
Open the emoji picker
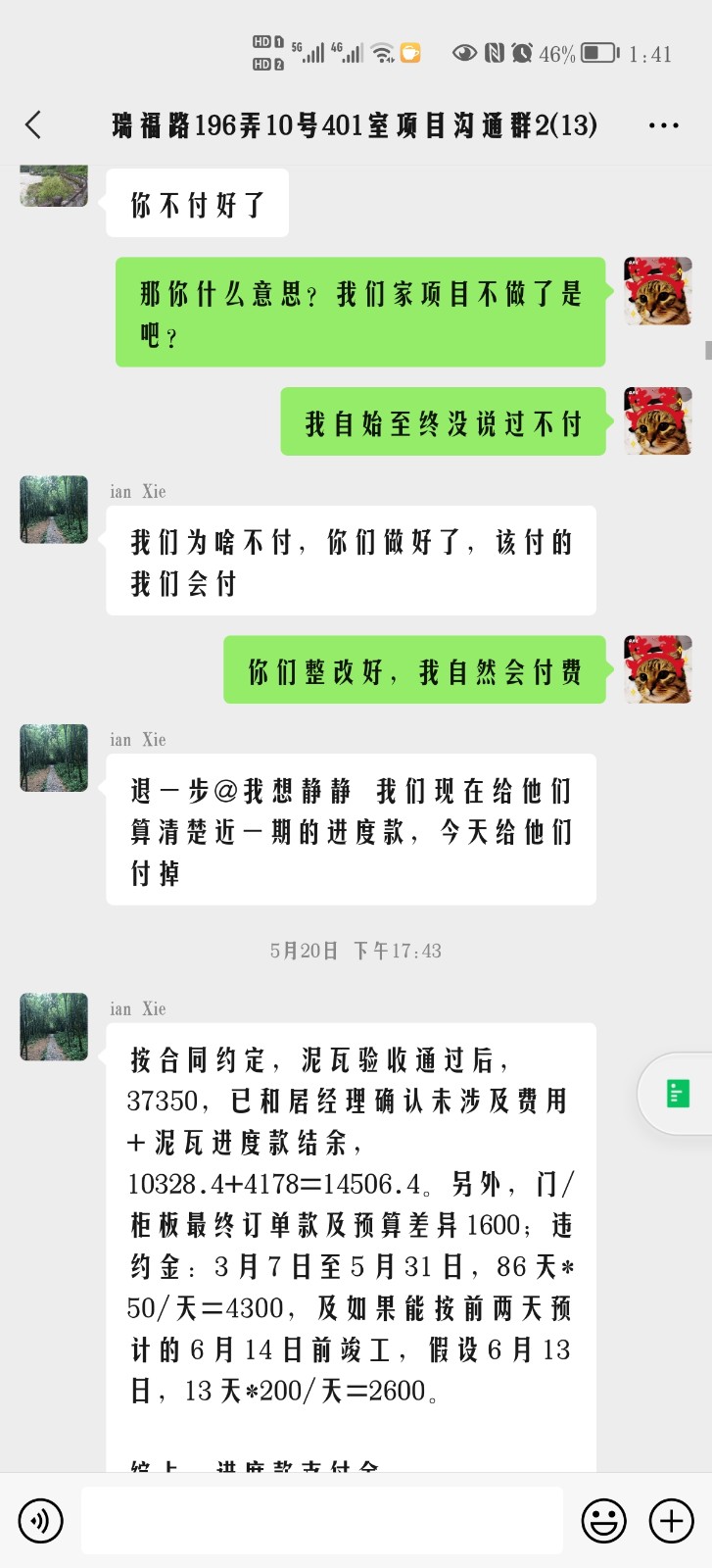pyautogui.click(x=603, y=1520)
